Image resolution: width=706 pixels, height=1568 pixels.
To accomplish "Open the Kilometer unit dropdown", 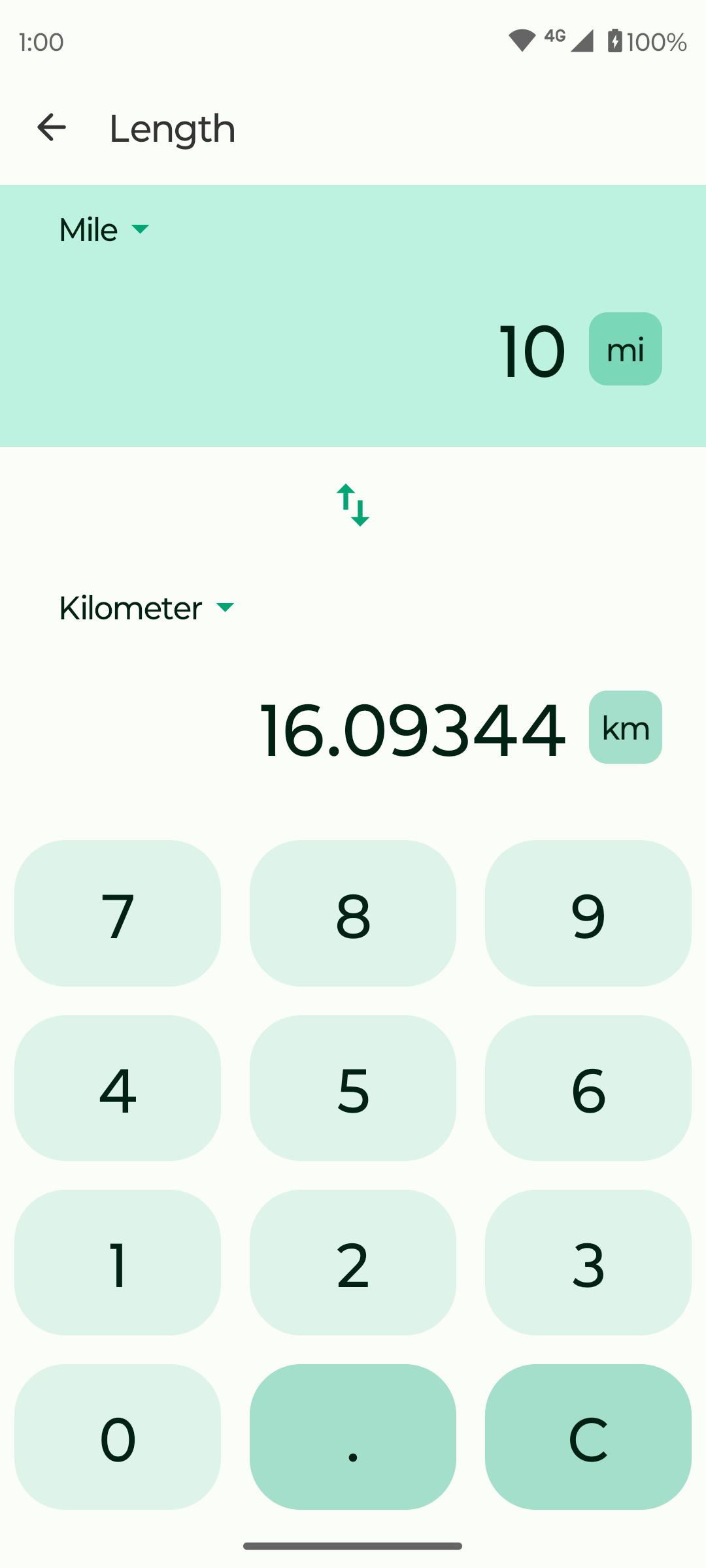I will (x=145, y=607).
